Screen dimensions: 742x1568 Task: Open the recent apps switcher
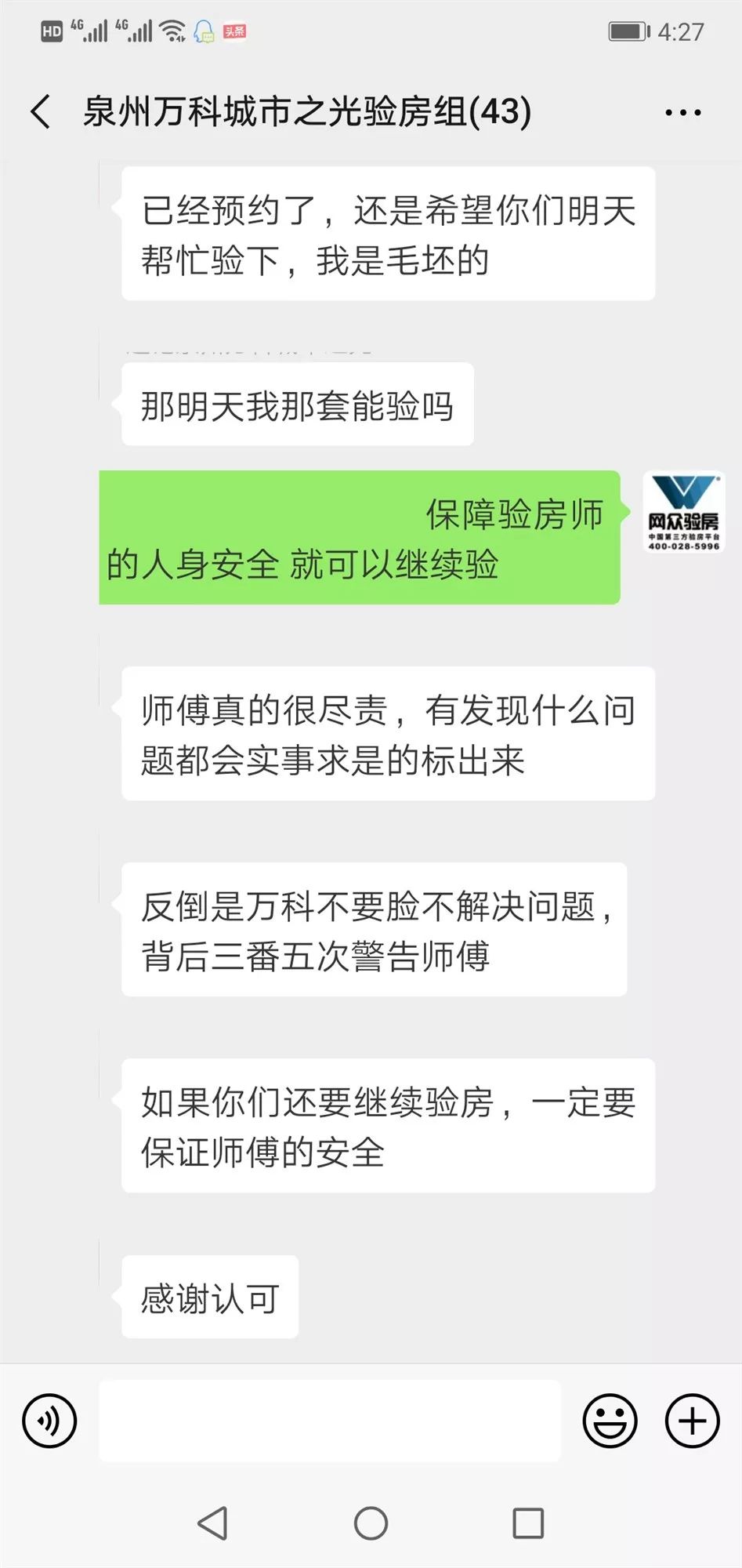528,1523
